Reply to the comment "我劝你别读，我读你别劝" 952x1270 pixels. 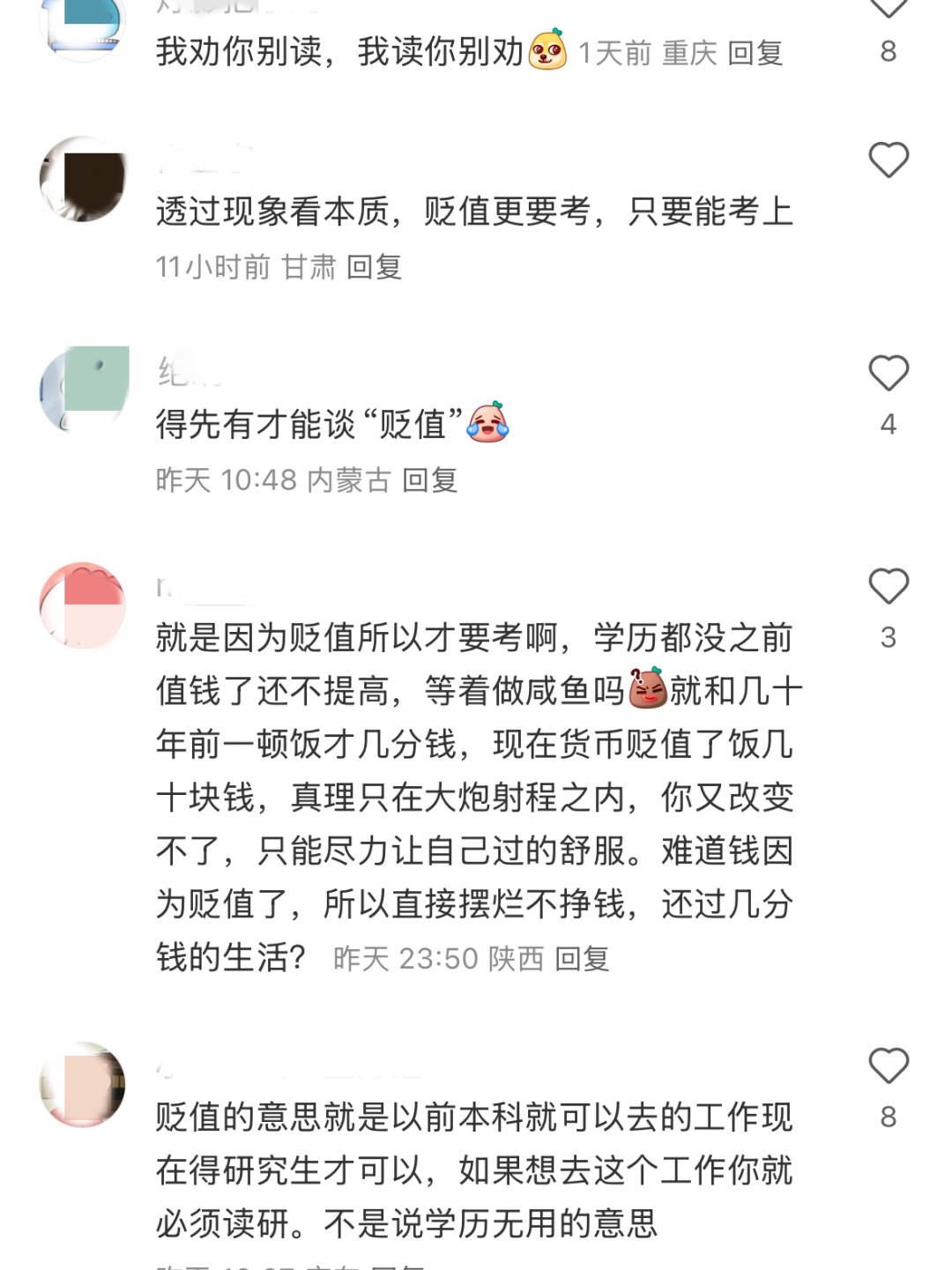[x=755, y=54]
